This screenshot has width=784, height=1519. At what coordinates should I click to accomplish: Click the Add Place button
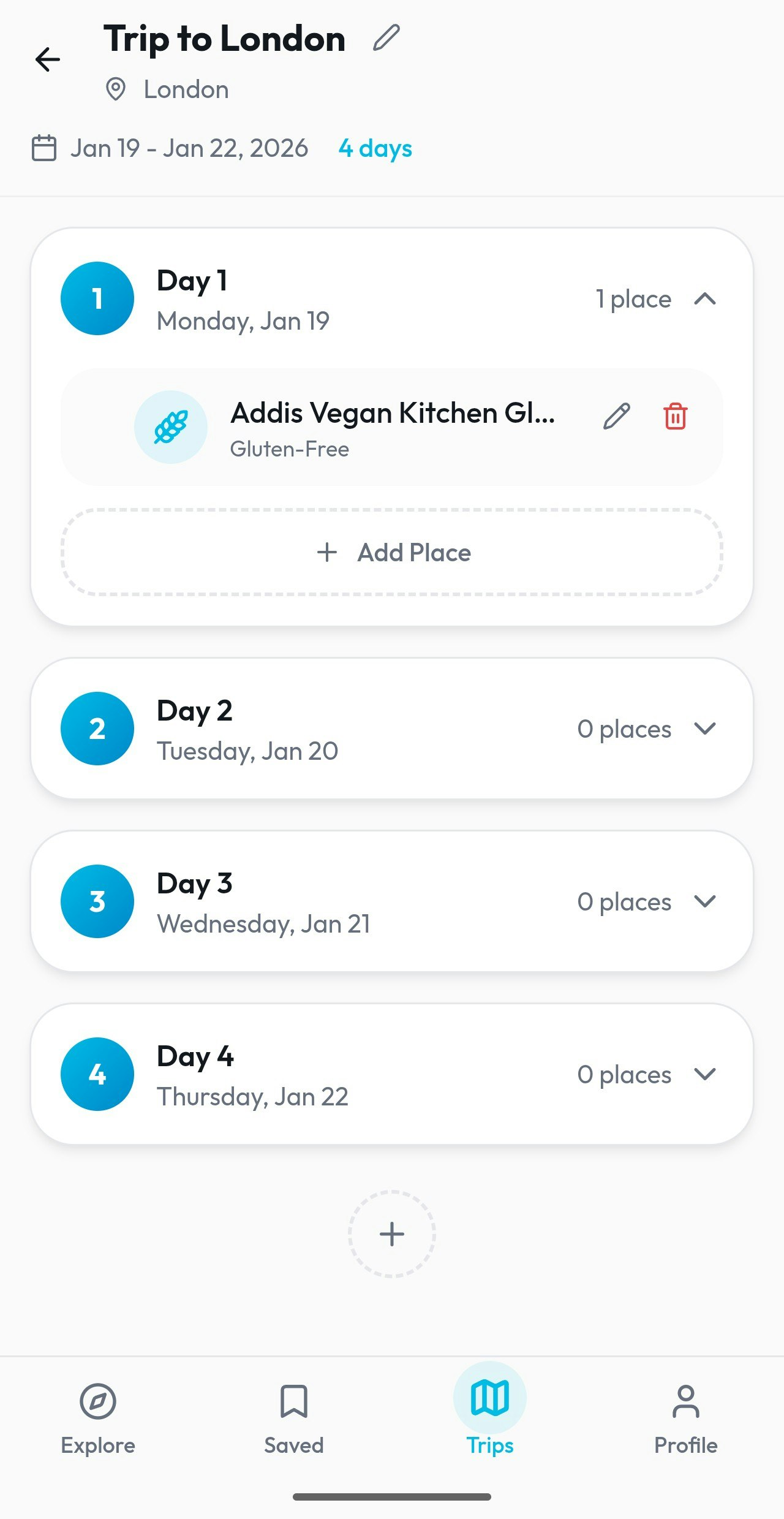pyautogui.click(x=392, y=552)
